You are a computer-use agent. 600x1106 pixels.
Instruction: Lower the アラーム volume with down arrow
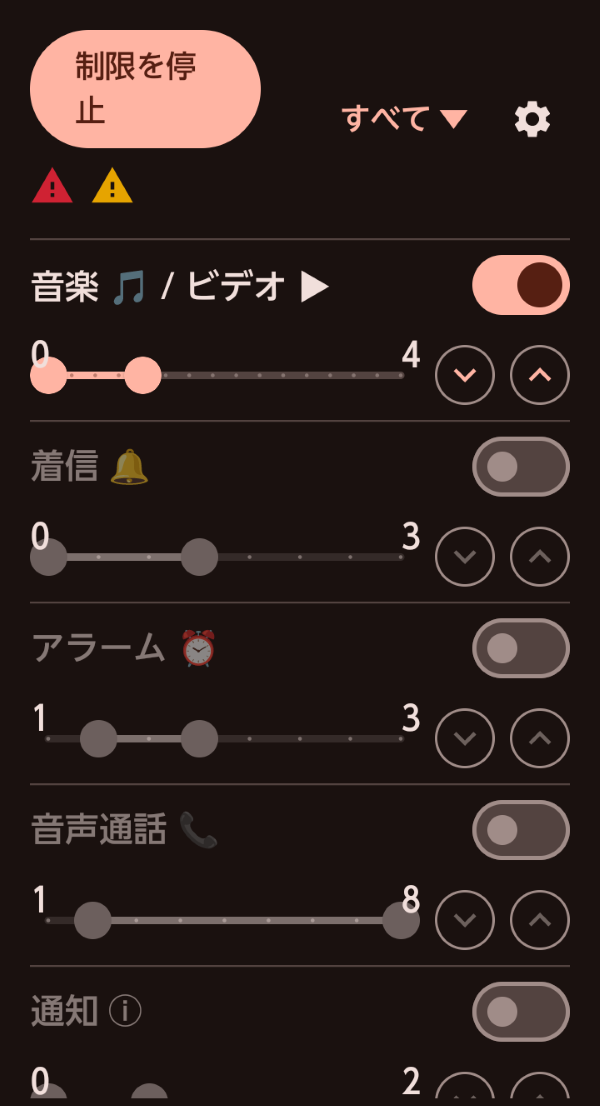point(465,738)
